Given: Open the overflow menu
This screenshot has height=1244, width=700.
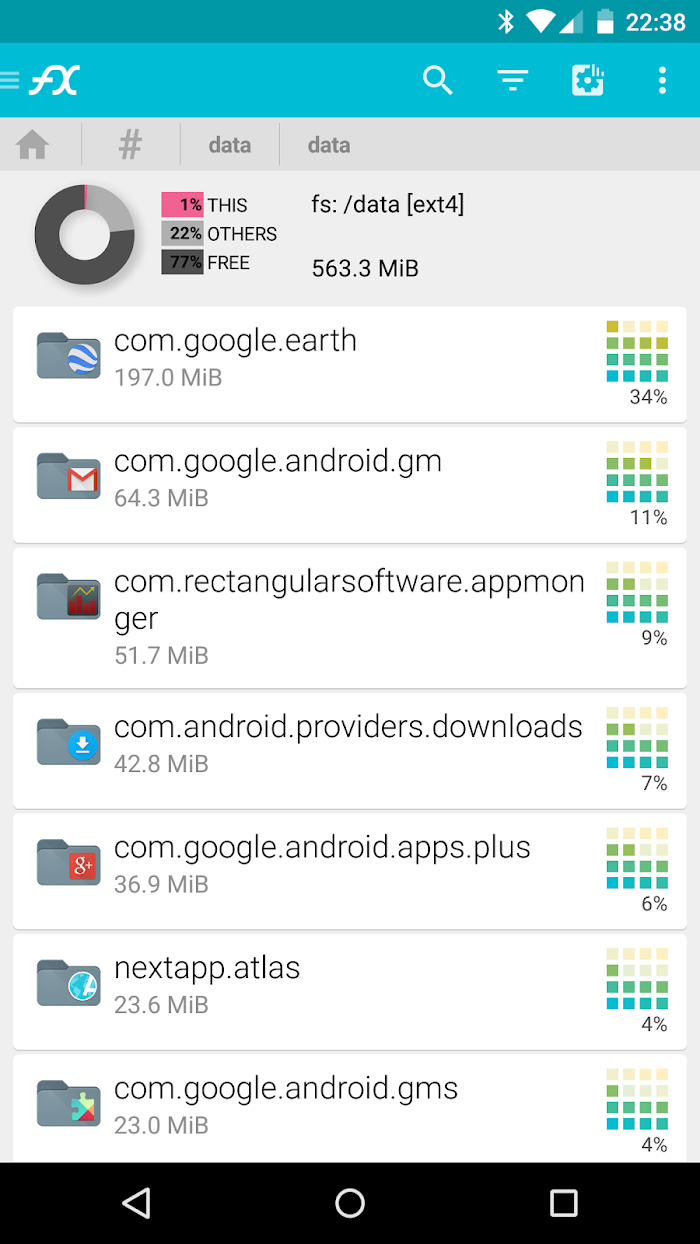Looking at the screenshot, I should coord(662,80).
